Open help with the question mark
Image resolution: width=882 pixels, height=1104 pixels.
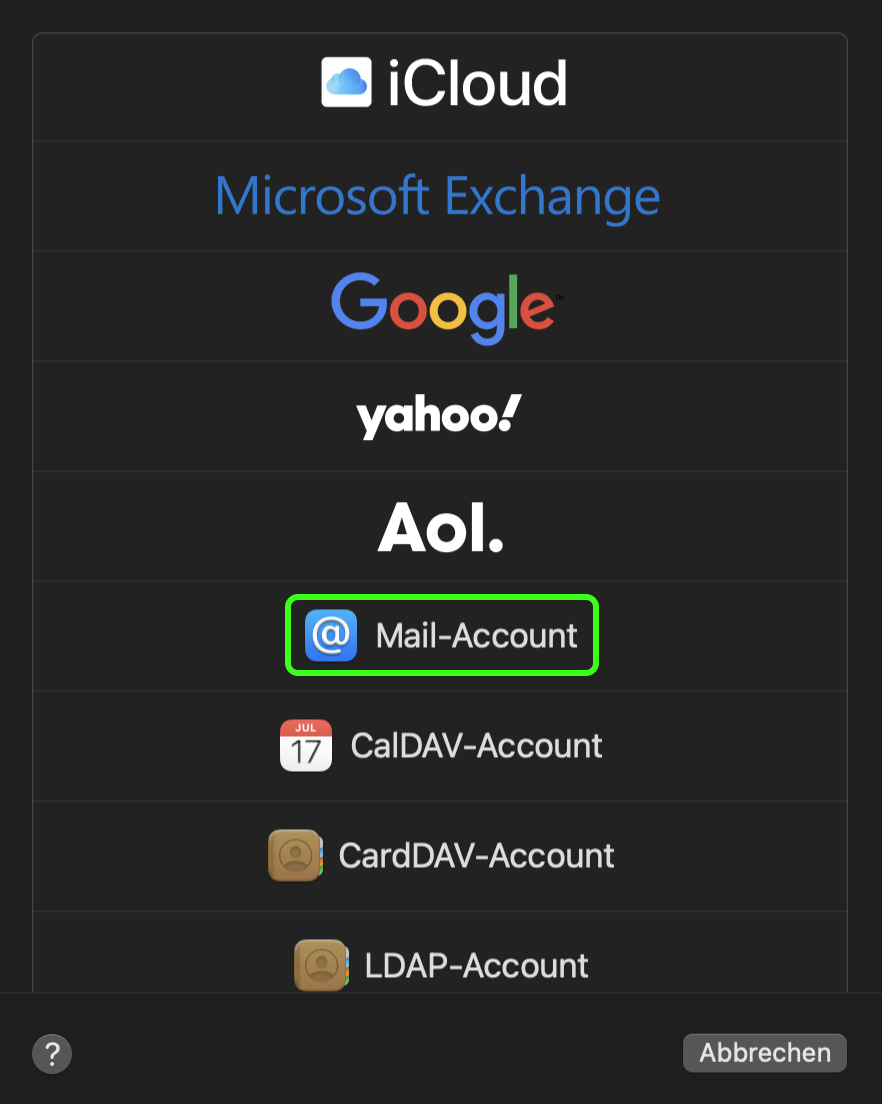click(x=52, y=1053)
